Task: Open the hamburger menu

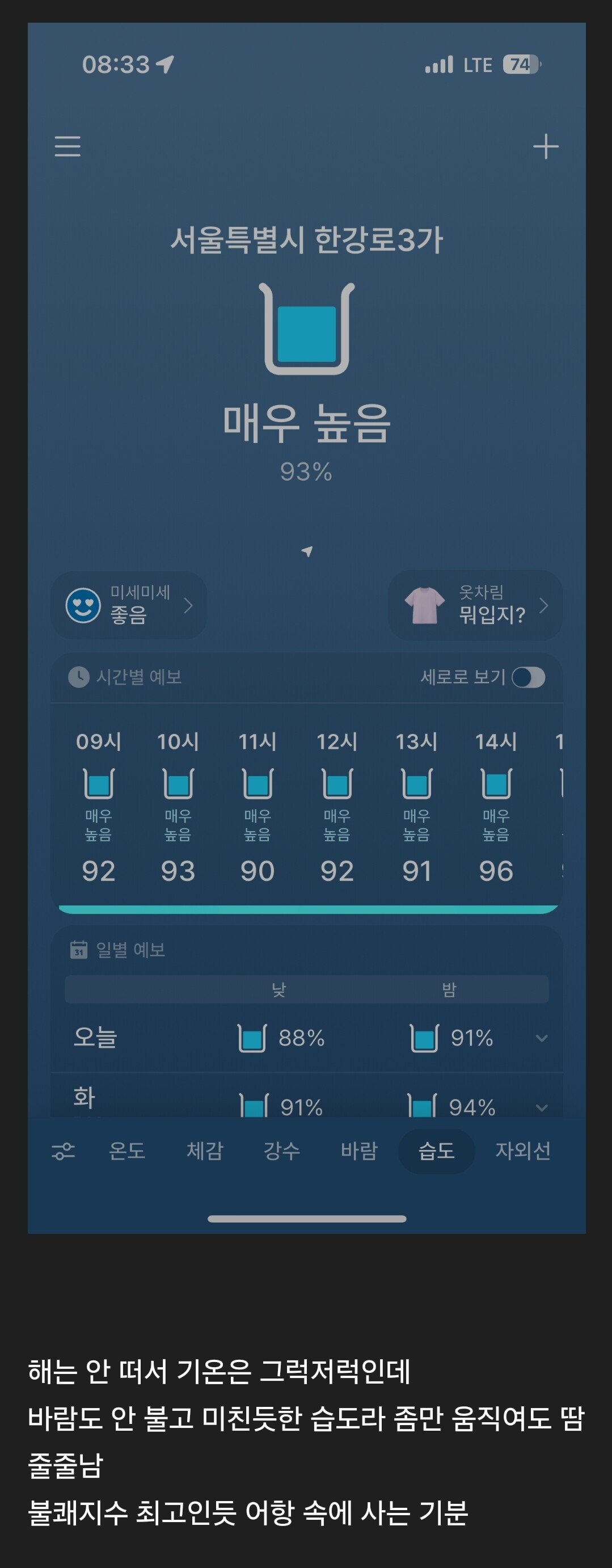Action: pyautogui.click(x=67, y=147)
